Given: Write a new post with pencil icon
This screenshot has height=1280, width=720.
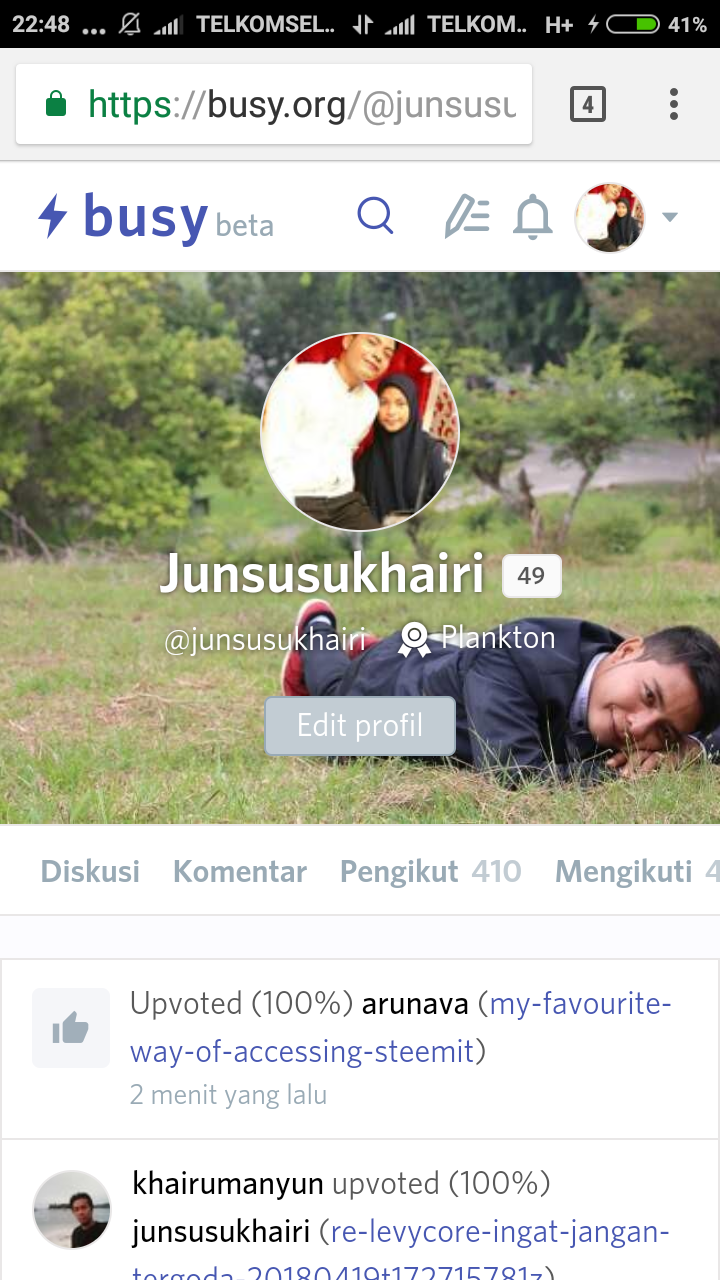Looking at the screenshot, I should pyautogui.click(x=467, y=217).
